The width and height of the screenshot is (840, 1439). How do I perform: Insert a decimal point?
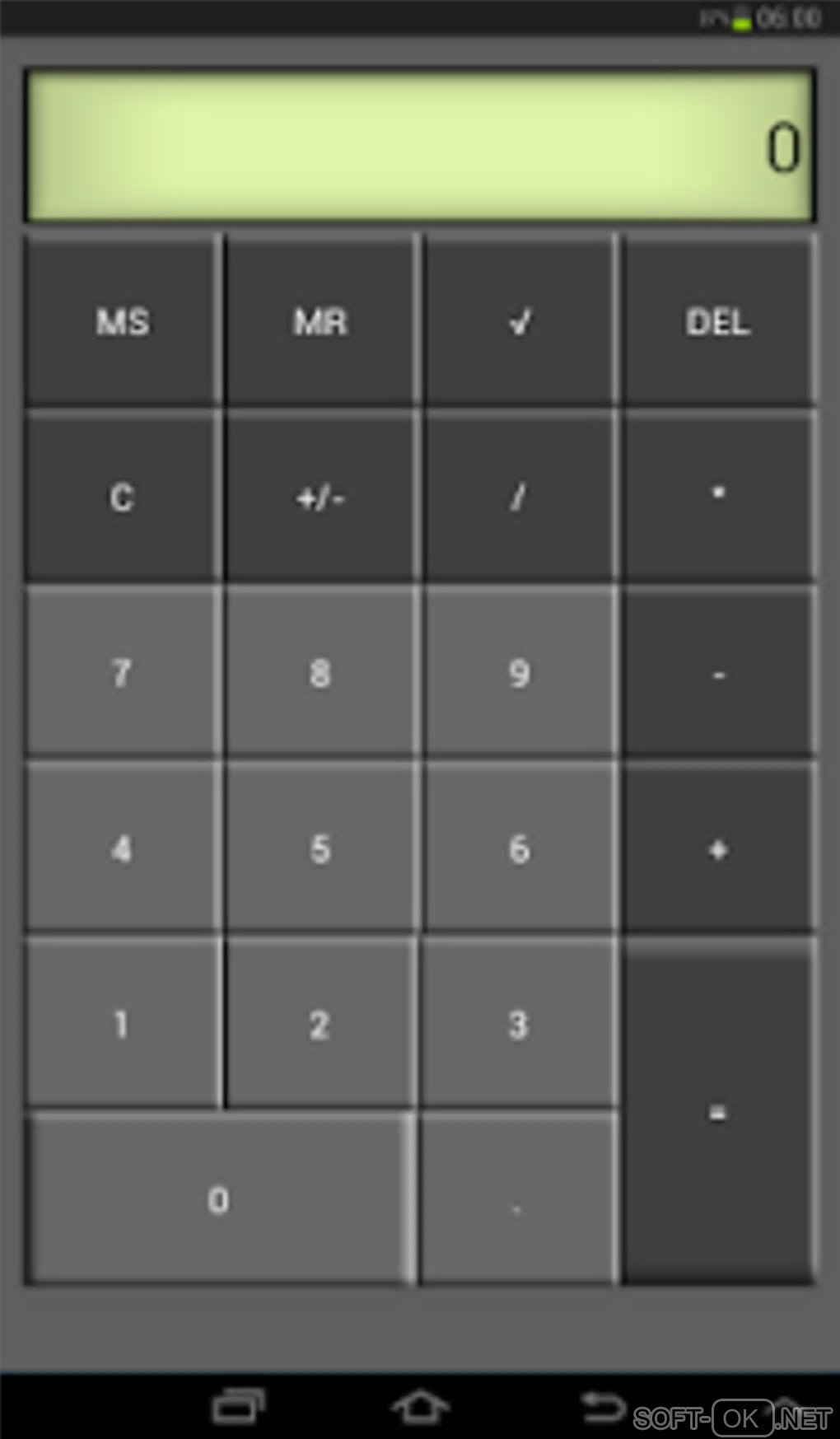517,1201
